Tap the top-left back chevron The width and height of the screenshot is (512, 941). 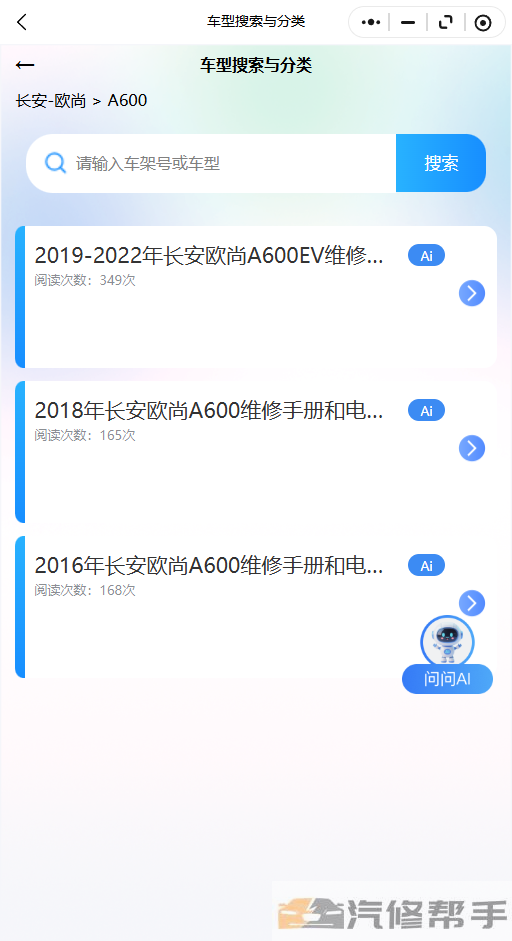coord(22,22)
